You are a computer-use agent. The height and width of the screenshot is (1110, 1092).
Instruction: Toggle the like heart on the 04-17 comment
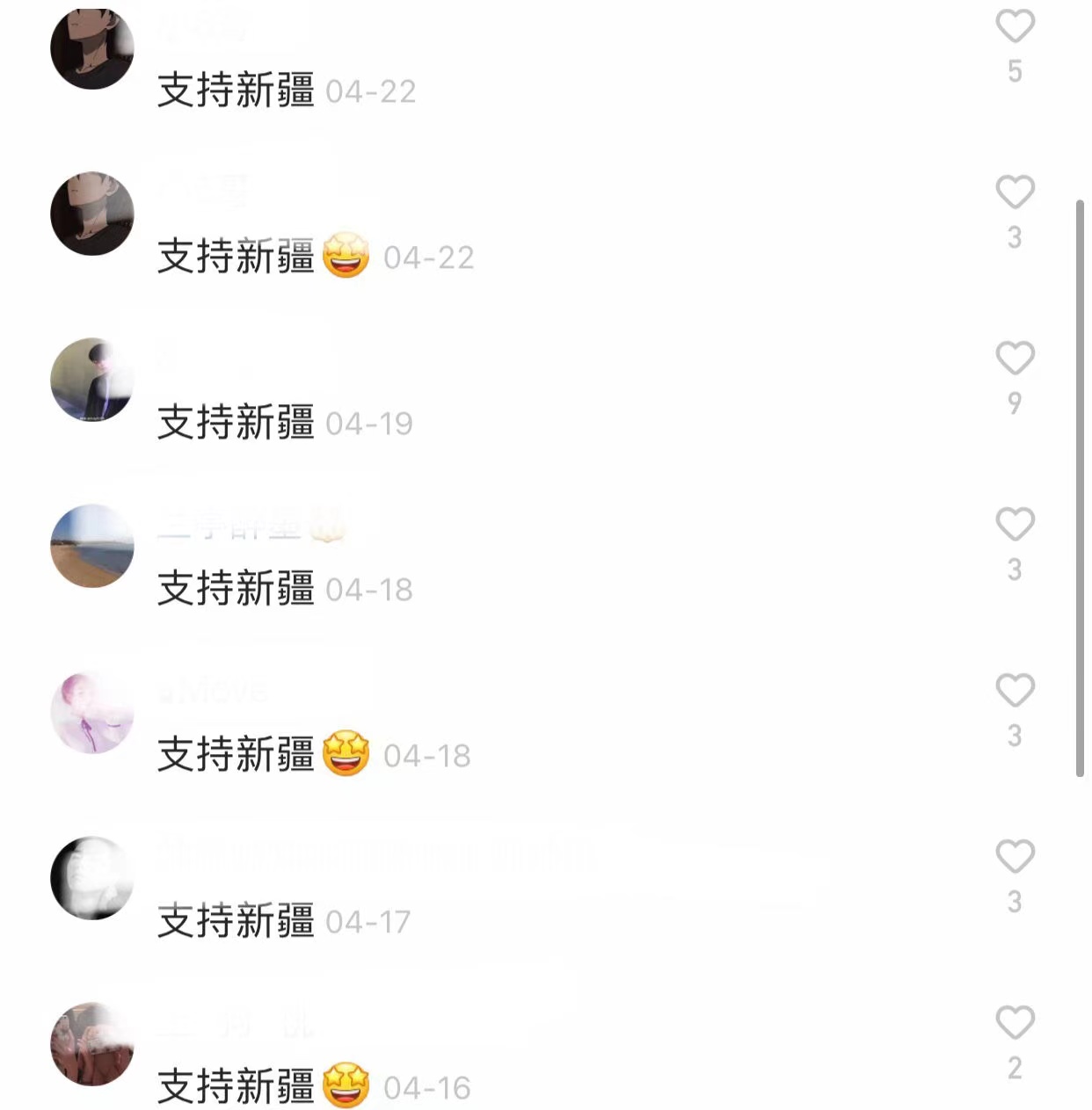1013,857
